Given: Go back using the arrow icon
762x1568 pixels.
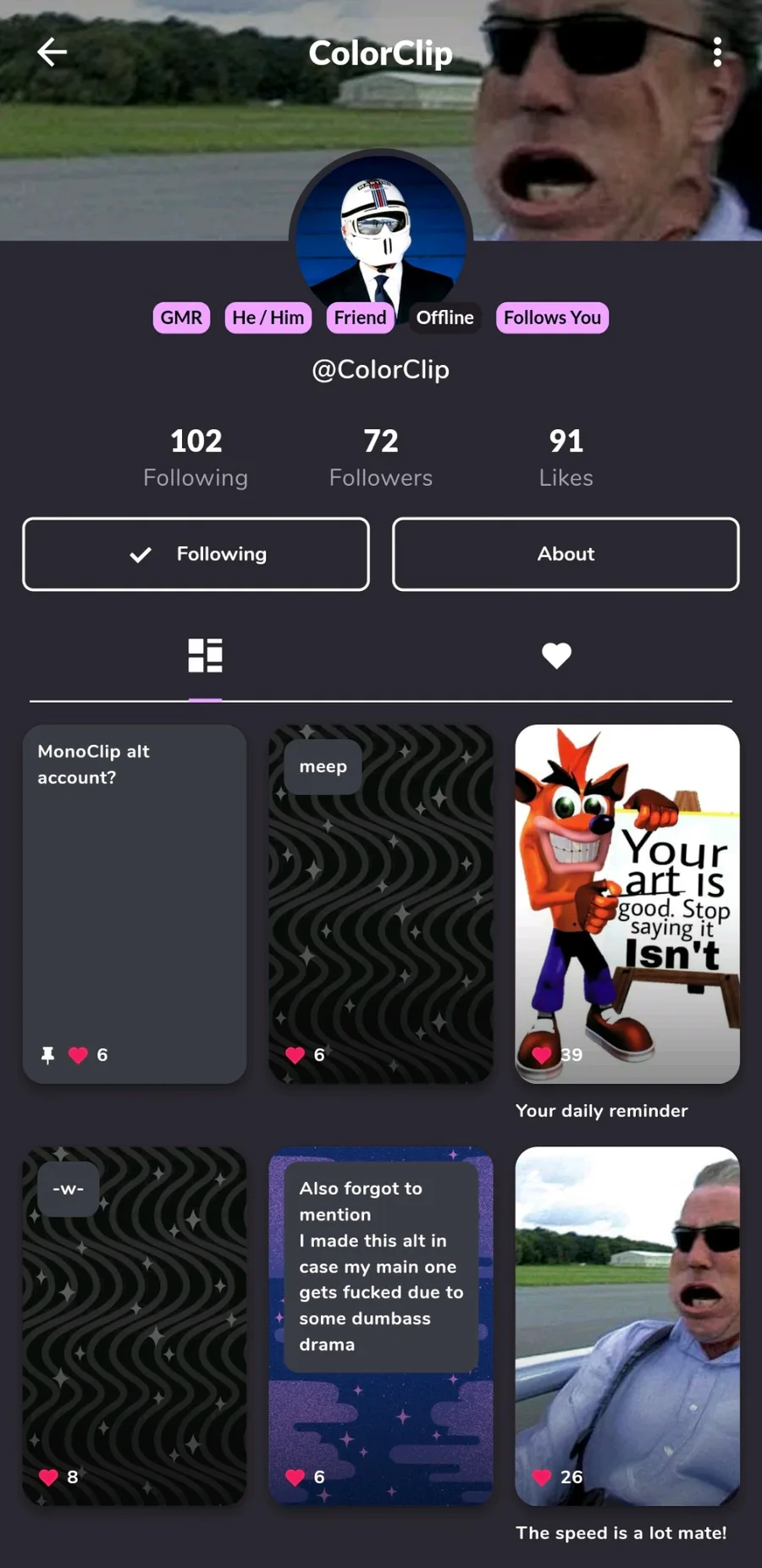Looking at the screenshot, I should tap(52, 52).
